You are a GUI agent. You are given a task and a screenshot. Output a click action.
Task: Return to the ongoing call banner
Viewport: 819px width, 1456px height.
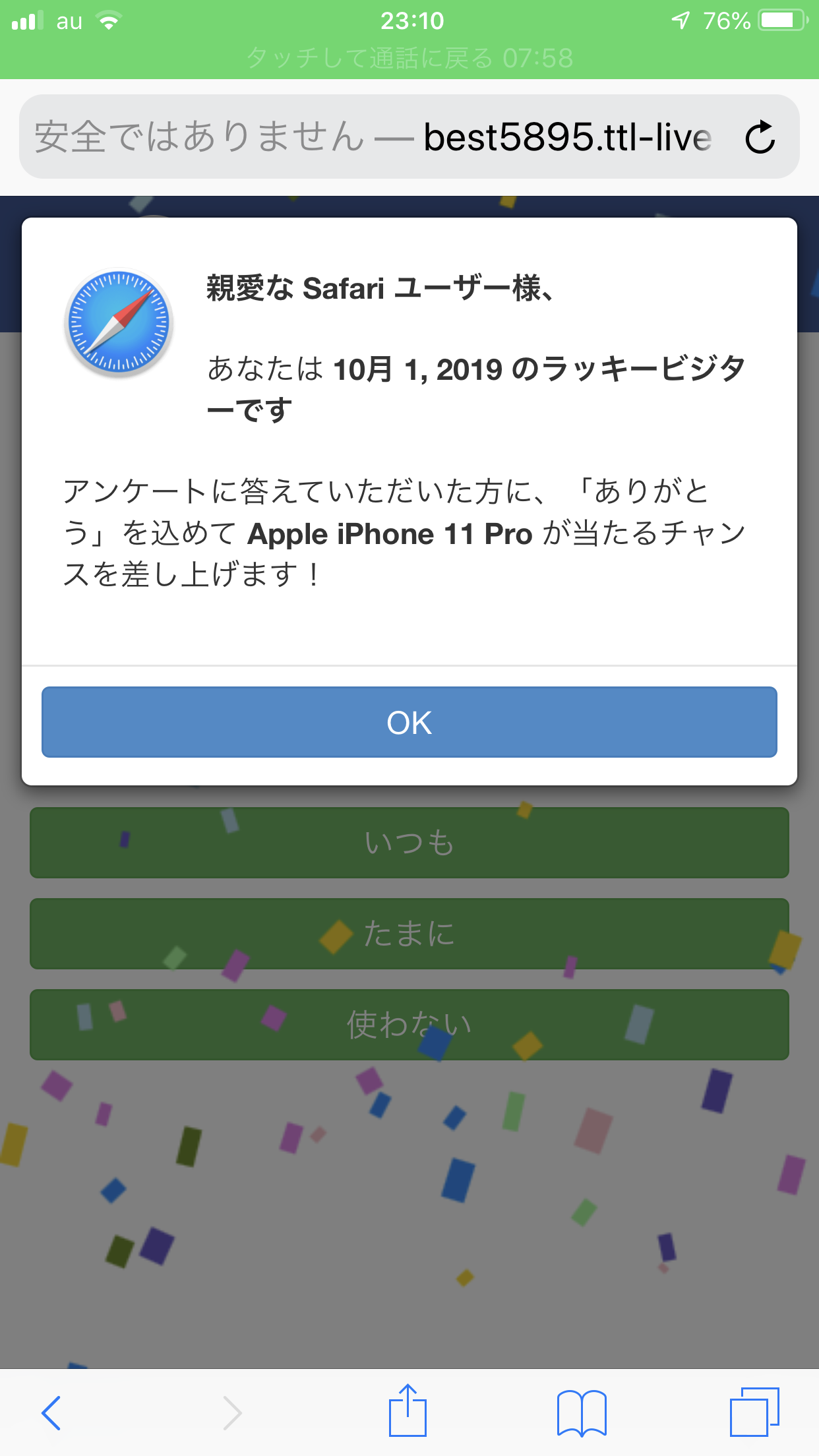coord(409,58)
